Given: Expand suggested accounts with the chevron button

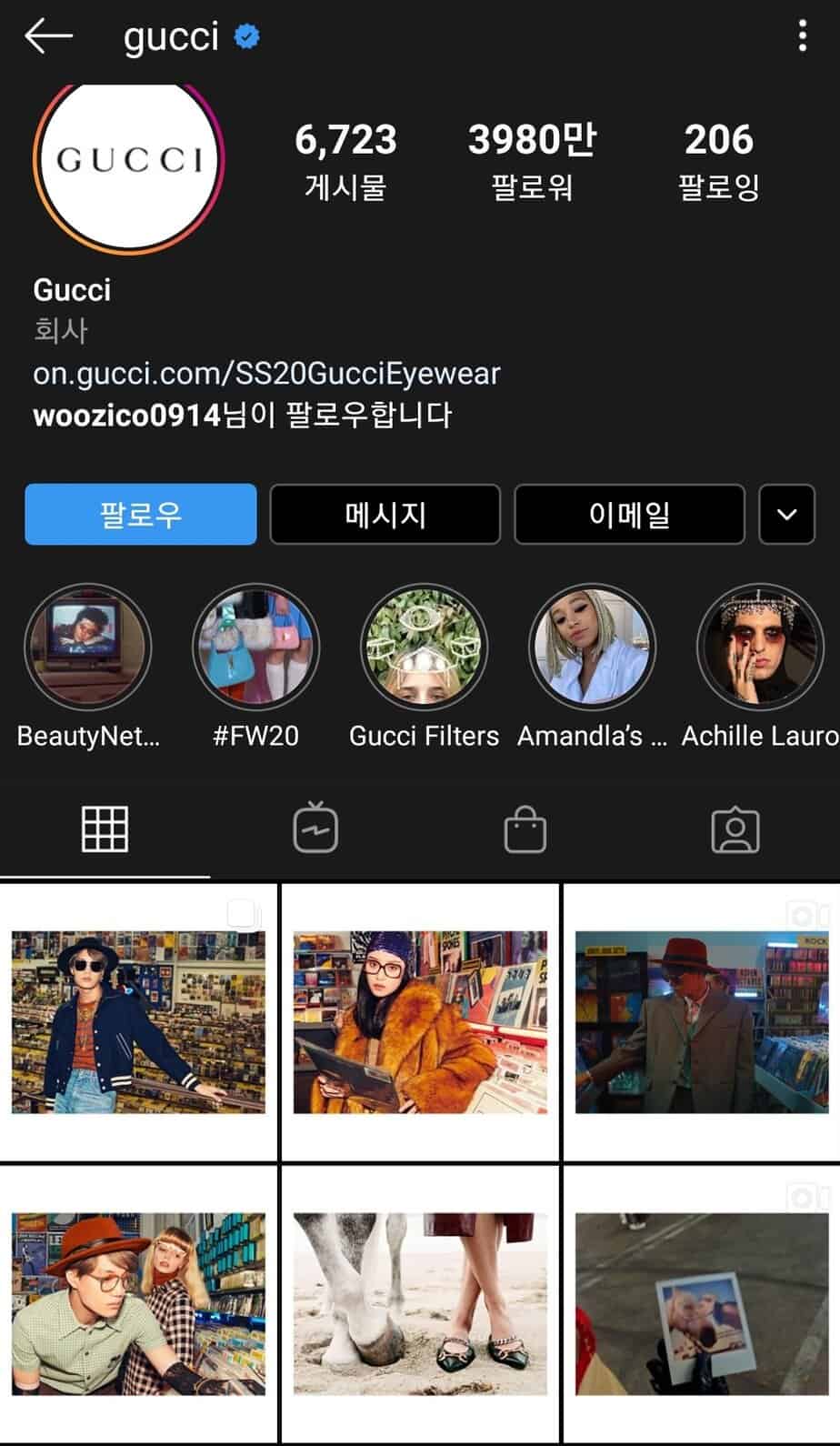Looking at the screenshot, I should point(786,515).
